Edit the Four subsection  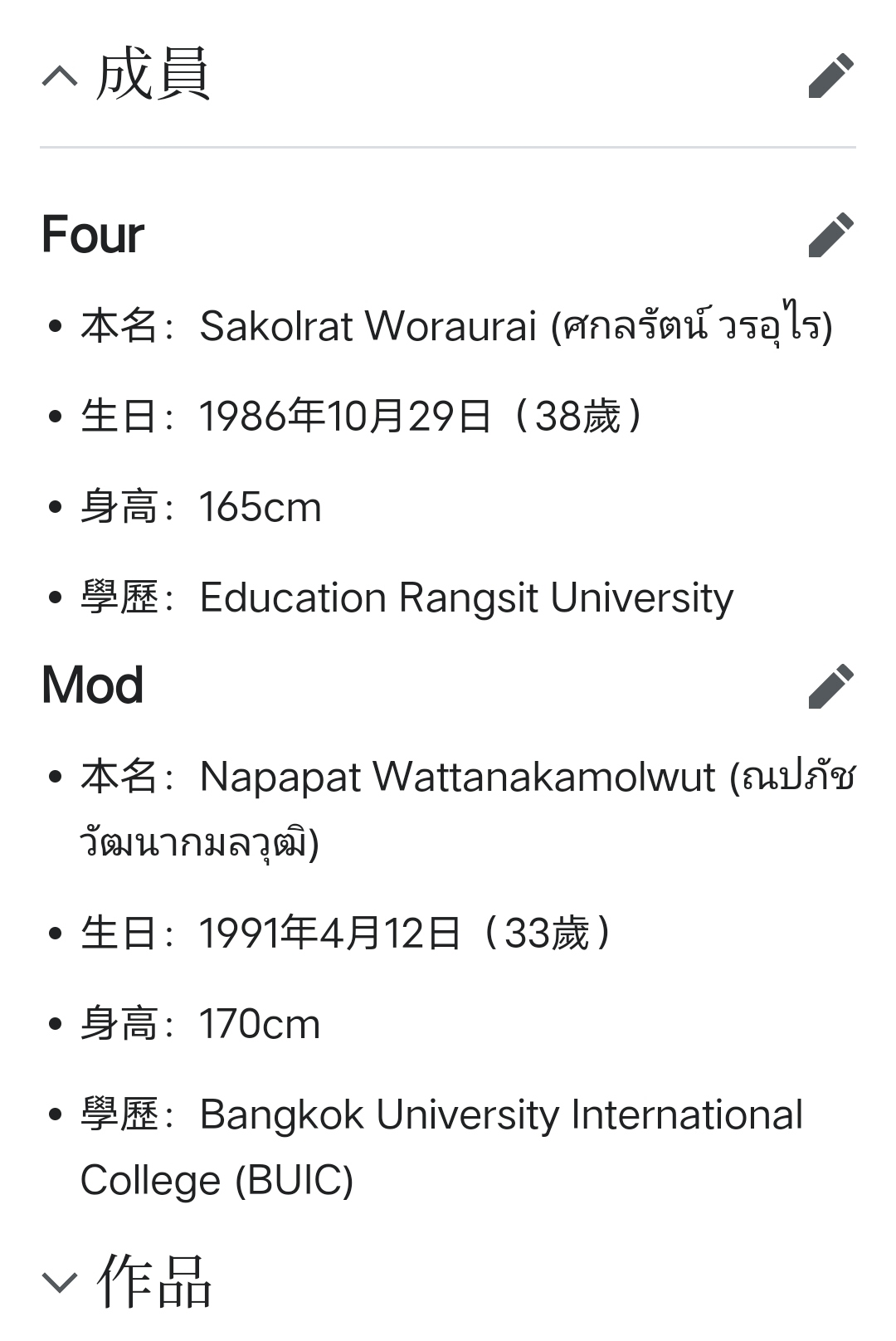point(830,235)
